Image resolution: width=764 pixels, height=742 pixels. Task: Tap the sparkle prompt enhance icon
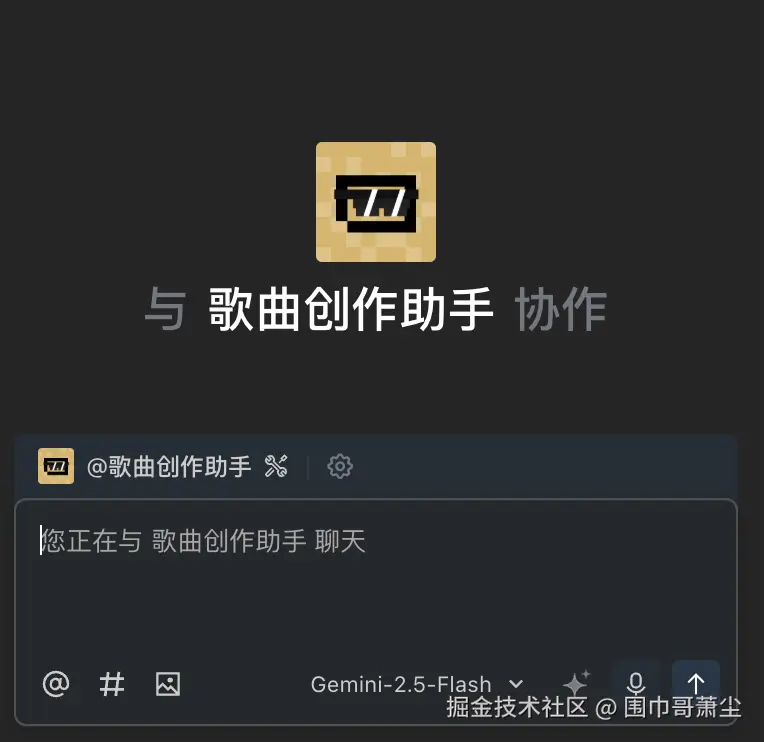tap(576, 684)
